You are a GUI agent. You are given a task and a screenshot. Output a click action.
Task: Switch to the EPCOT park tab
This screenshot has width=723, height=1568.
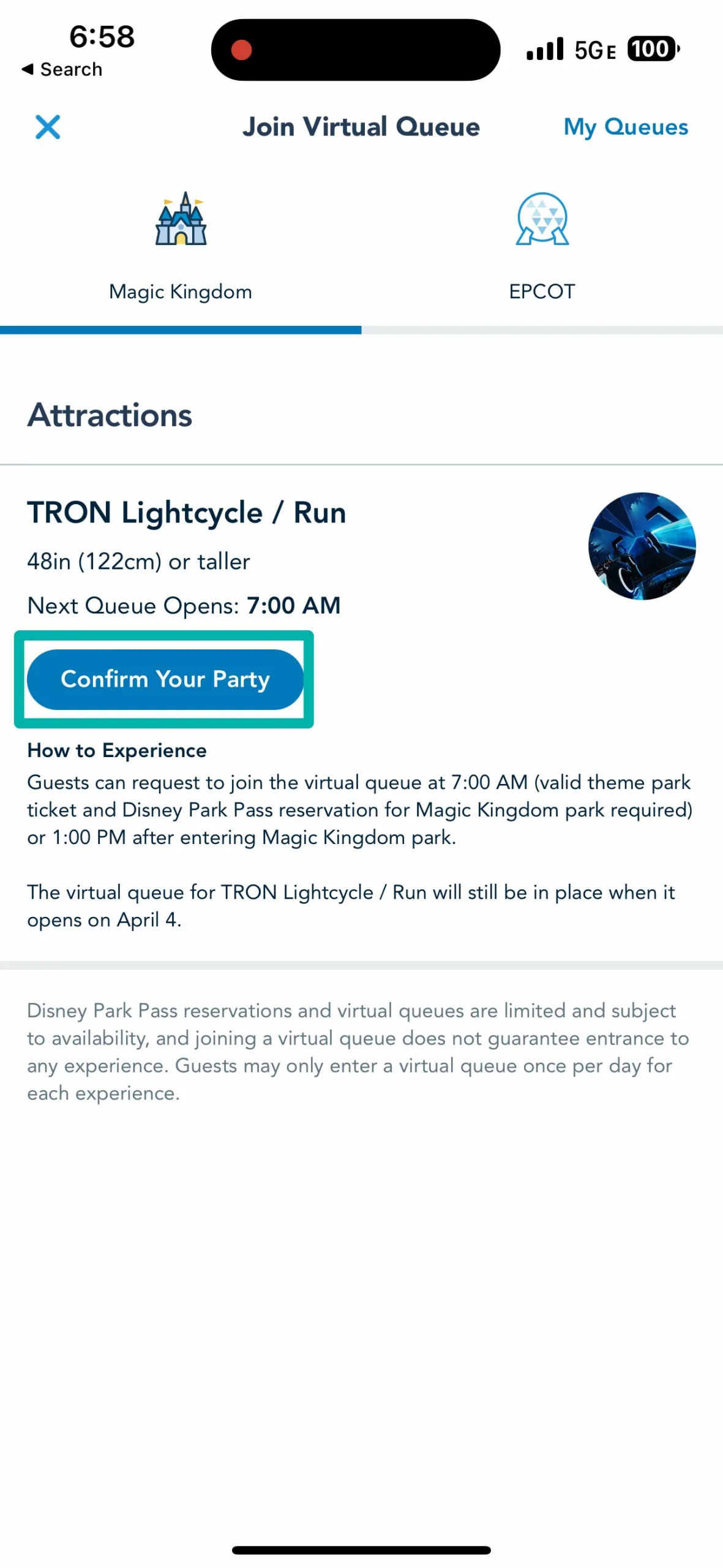pos(541,292)
